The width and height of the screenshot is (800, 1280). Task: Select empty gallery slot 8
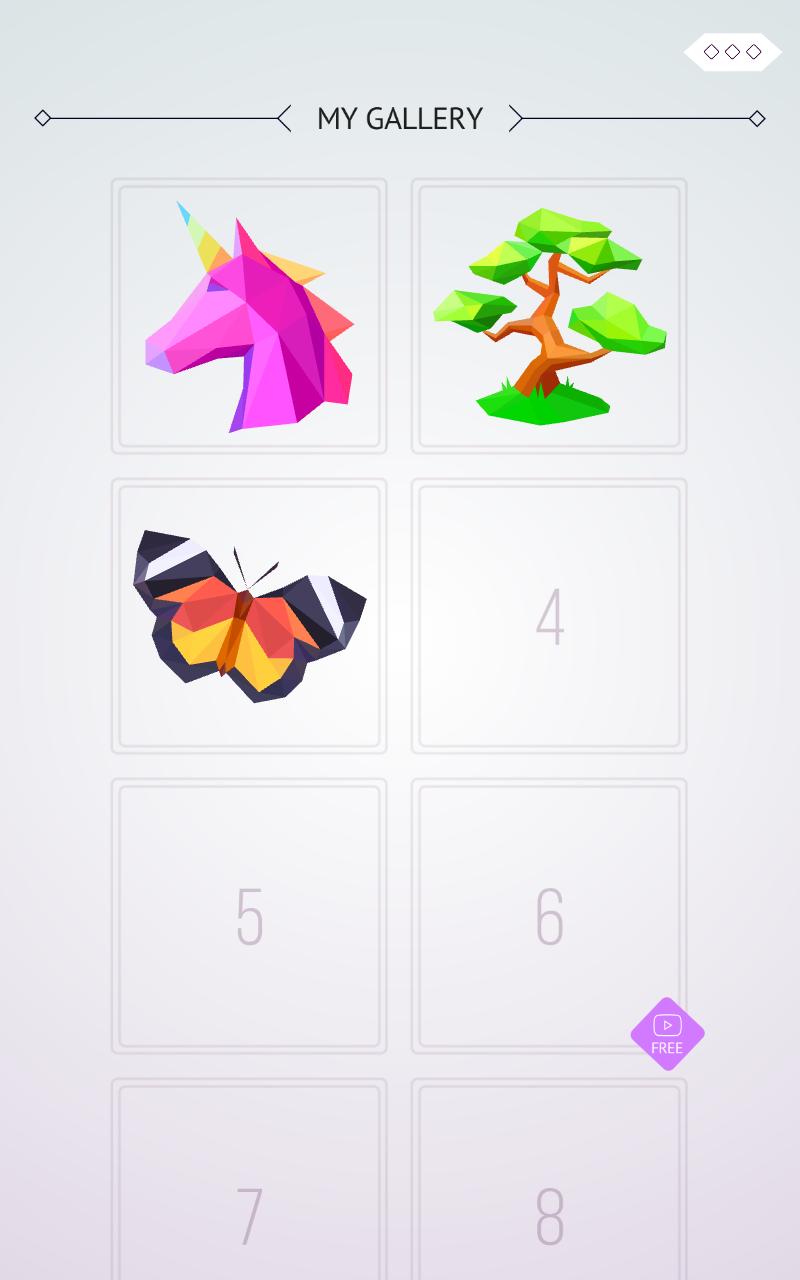click(549, 1190)
